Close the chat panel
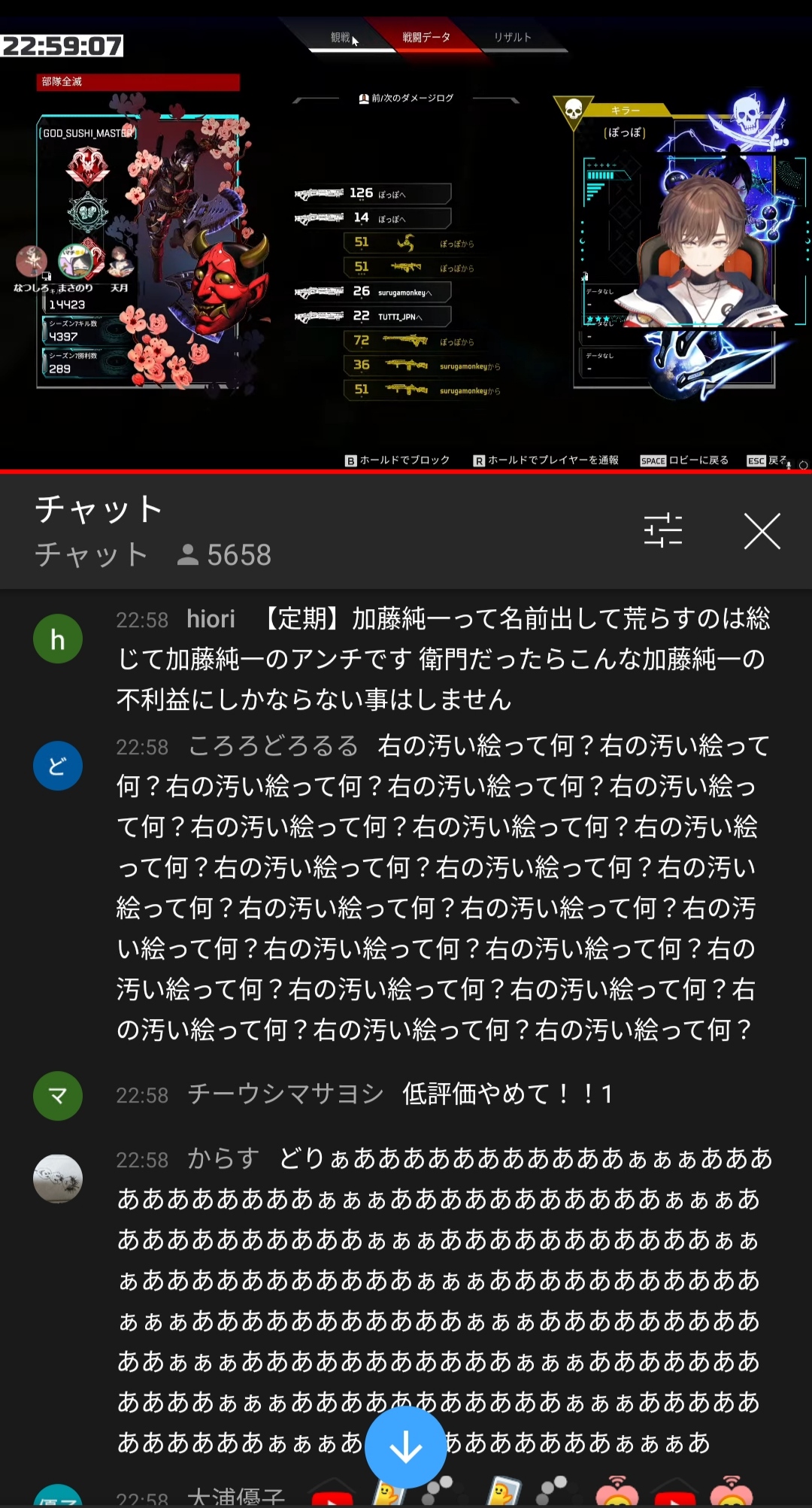Viewport: 812px width, 1508px height. click(762, 531)
